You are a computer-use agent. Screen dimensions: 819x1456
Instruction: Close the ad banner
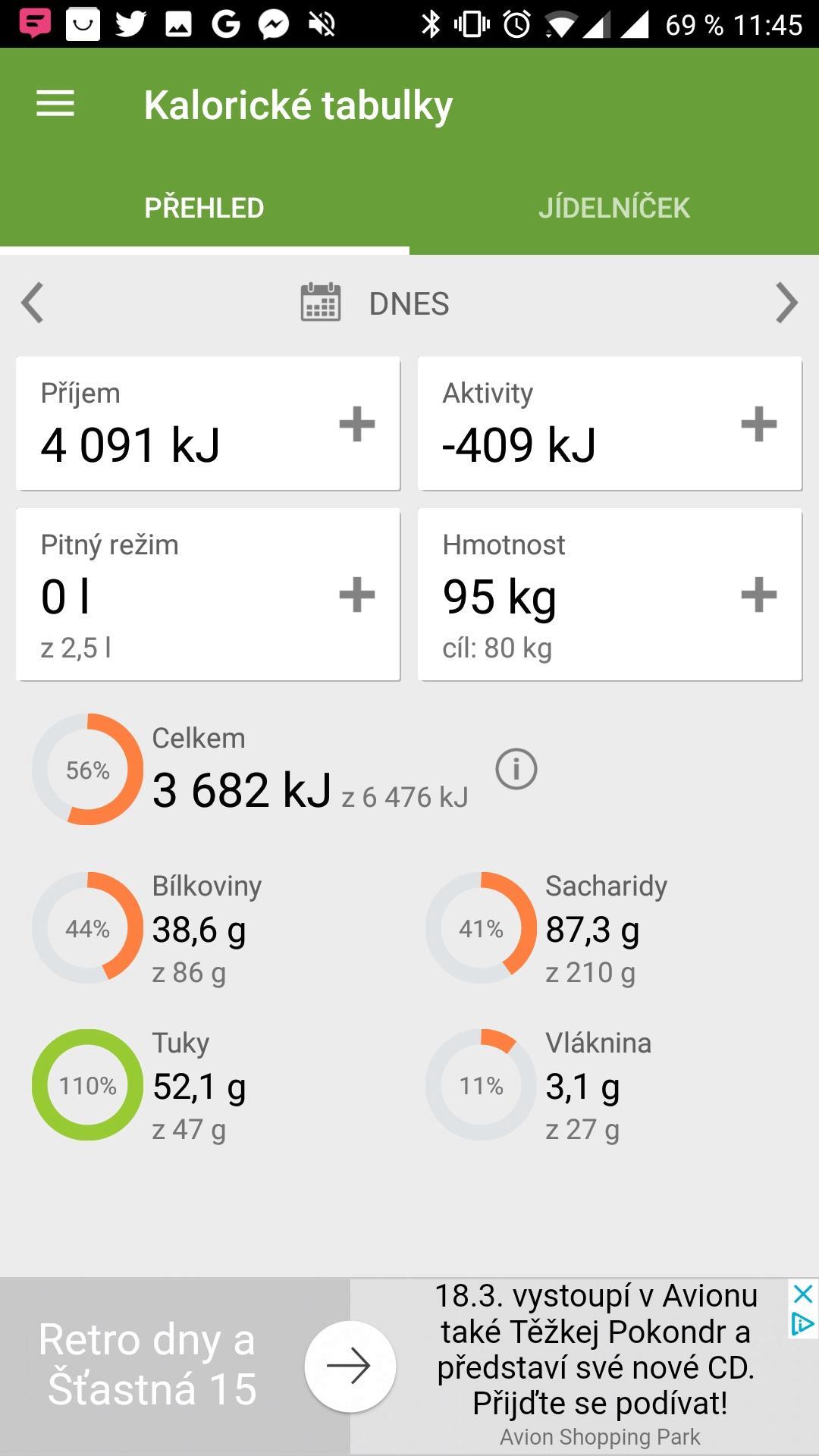point(802,1294)
